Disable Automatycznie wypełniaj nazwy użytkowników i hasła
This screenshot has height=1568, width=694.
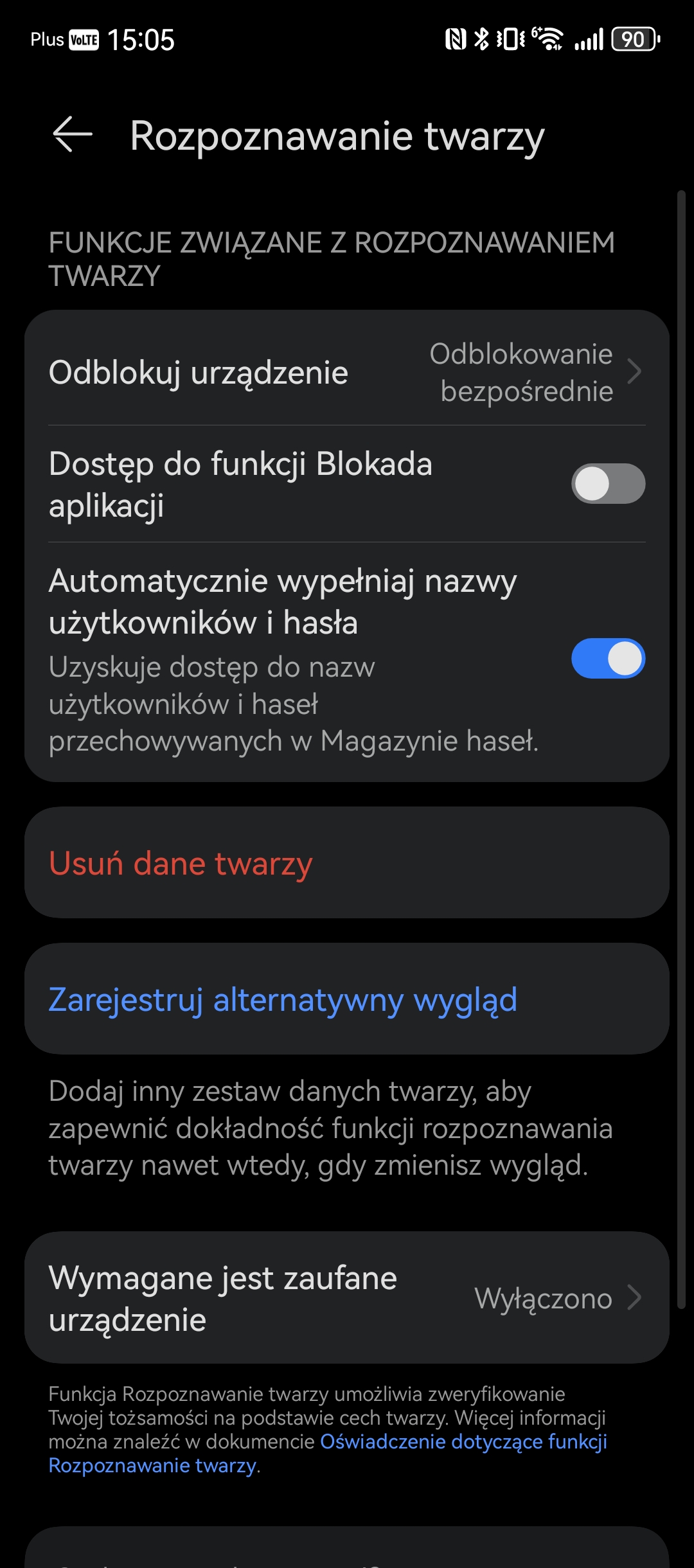coord(608,659)
